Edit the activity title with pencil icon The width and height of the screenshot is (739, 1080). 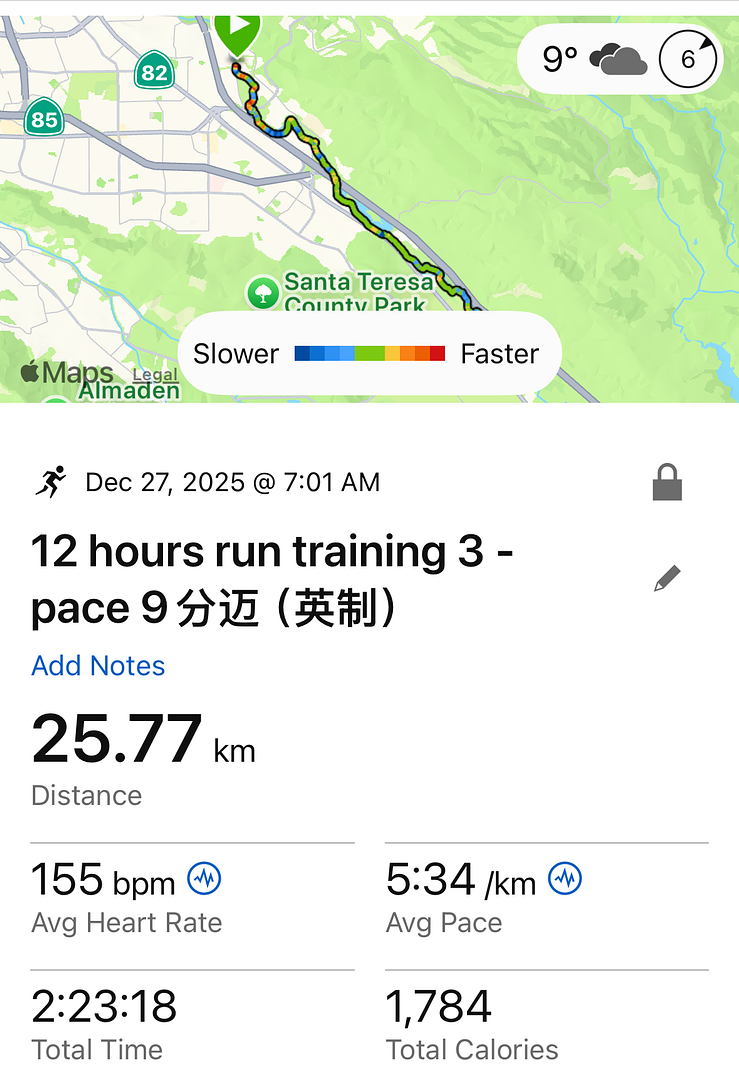pyautogui.click(x=667, y=578)
